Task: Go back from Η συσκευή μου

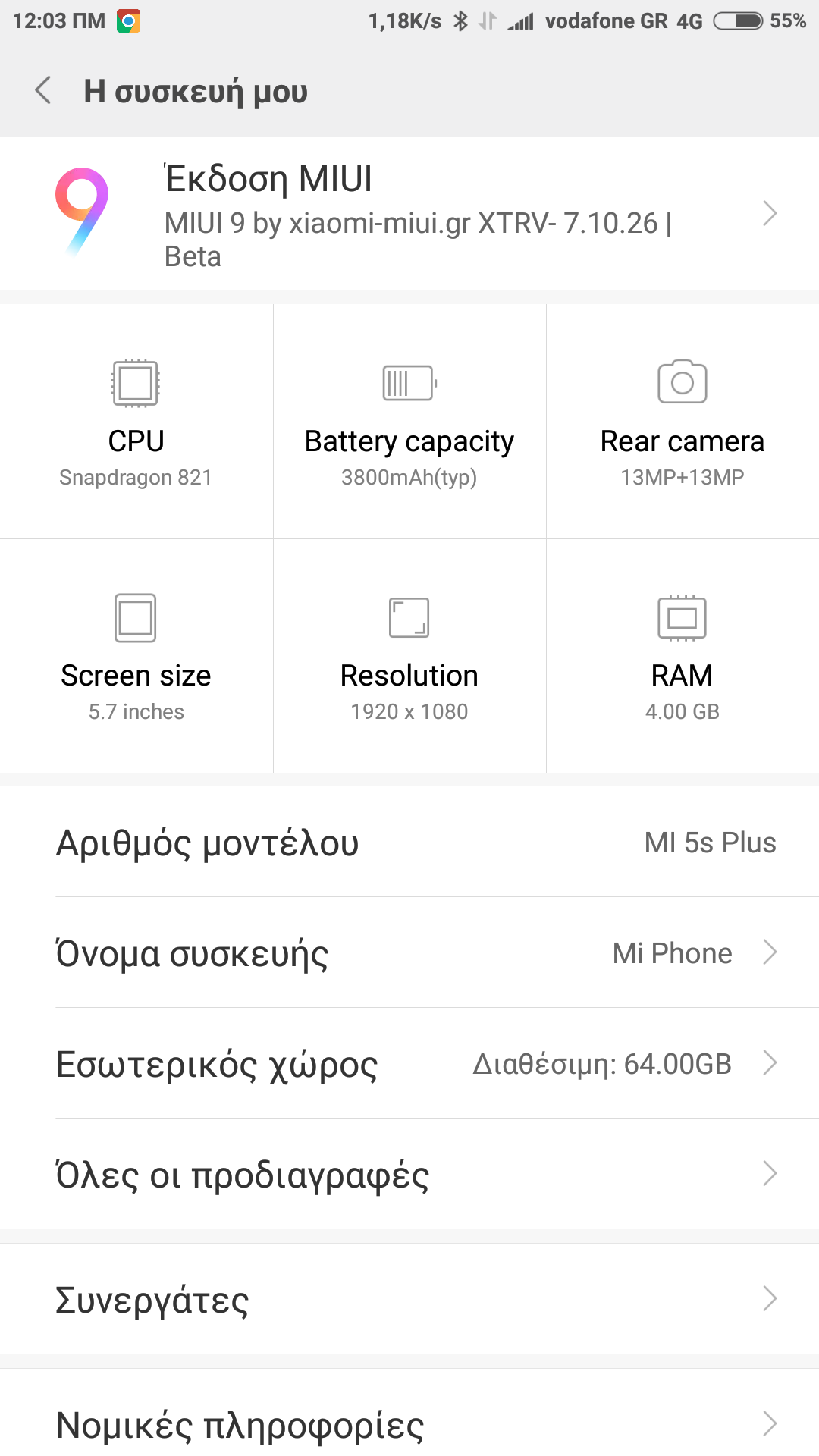Action: (x=43, y=91)
